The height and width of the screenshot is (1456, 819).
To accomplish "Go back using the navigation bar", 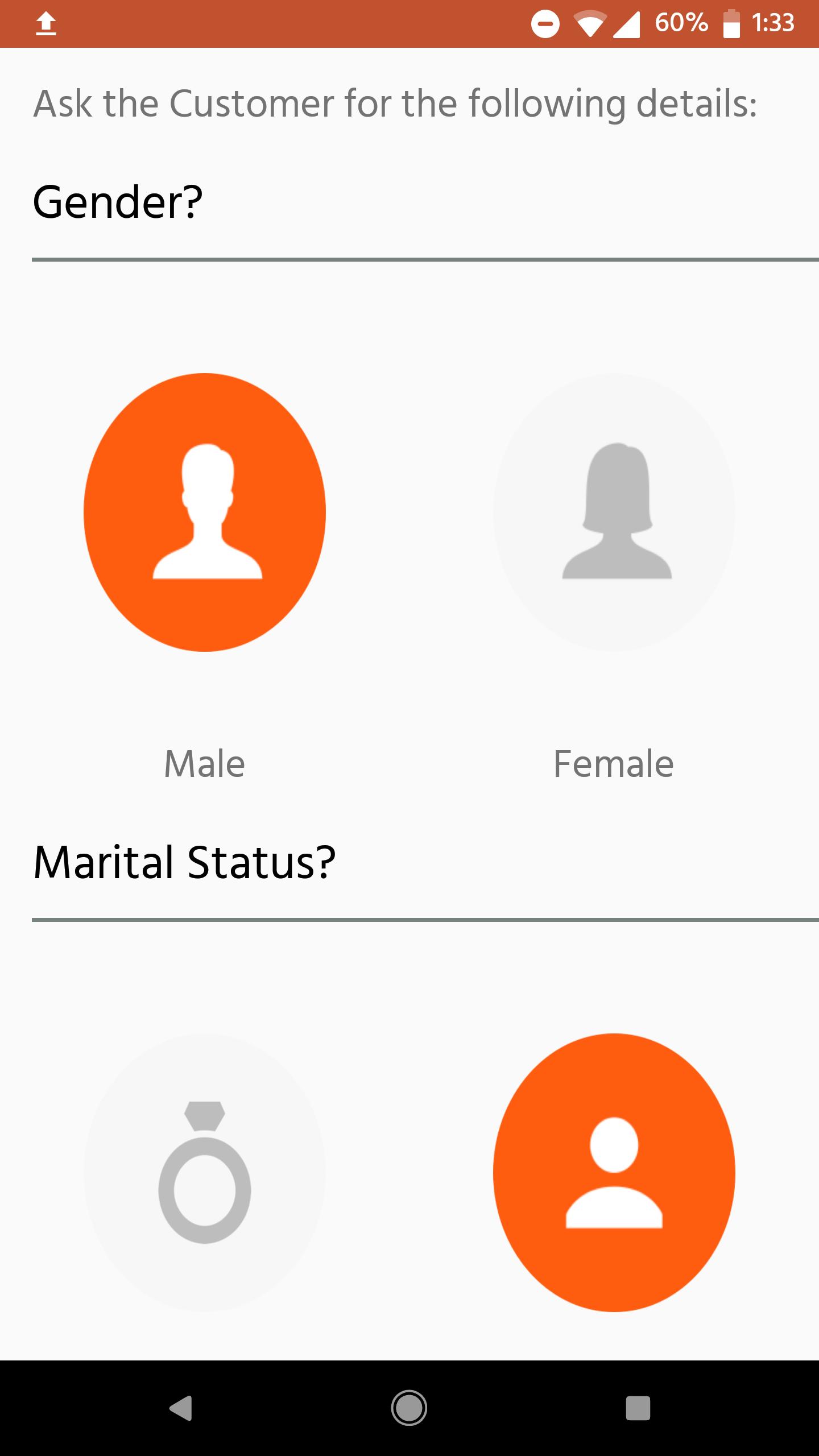I will [x=181, y=1408].
